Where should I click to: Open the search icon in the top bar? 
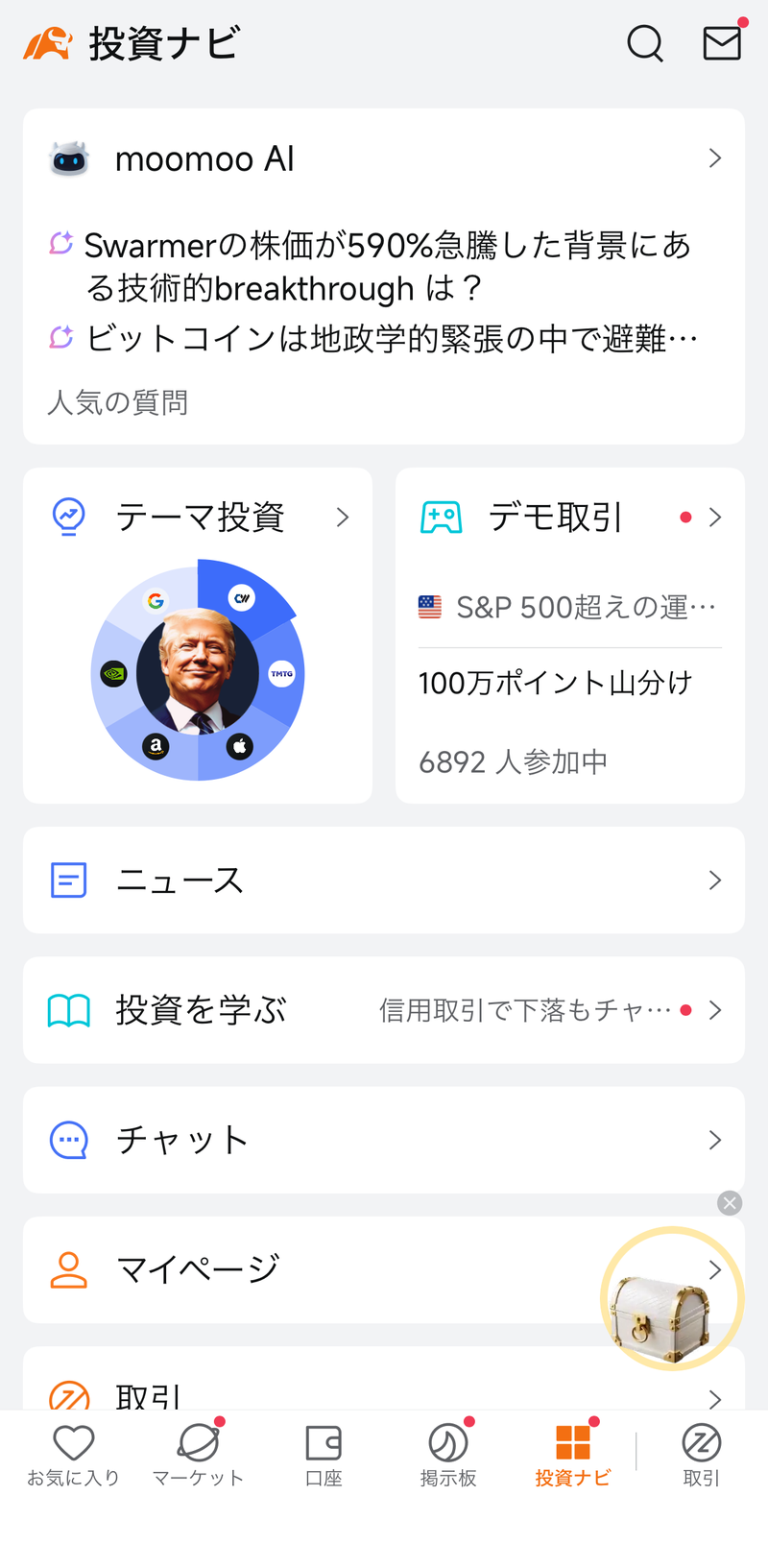644,42
